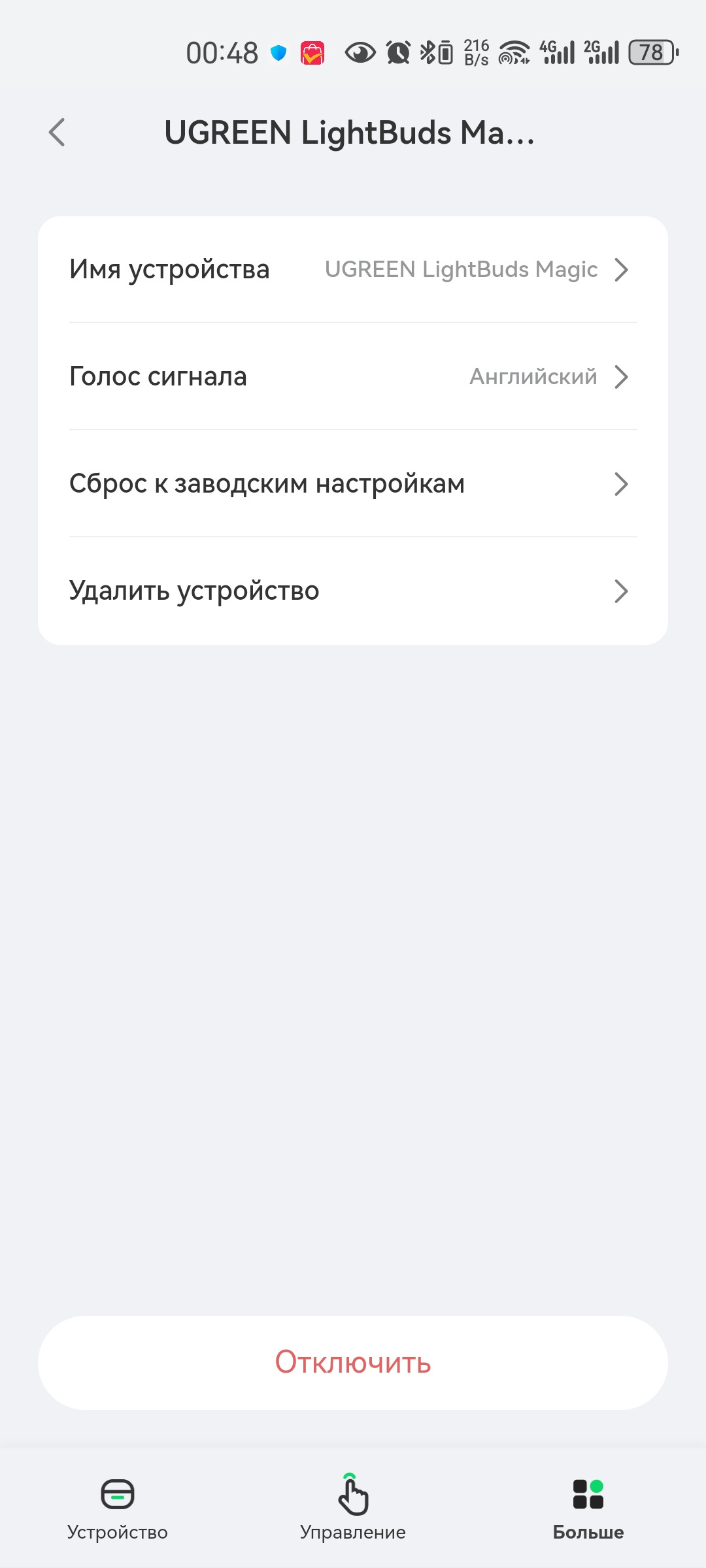
Task: Open Сброс к заводским настройкам
Action: [353, 484]
